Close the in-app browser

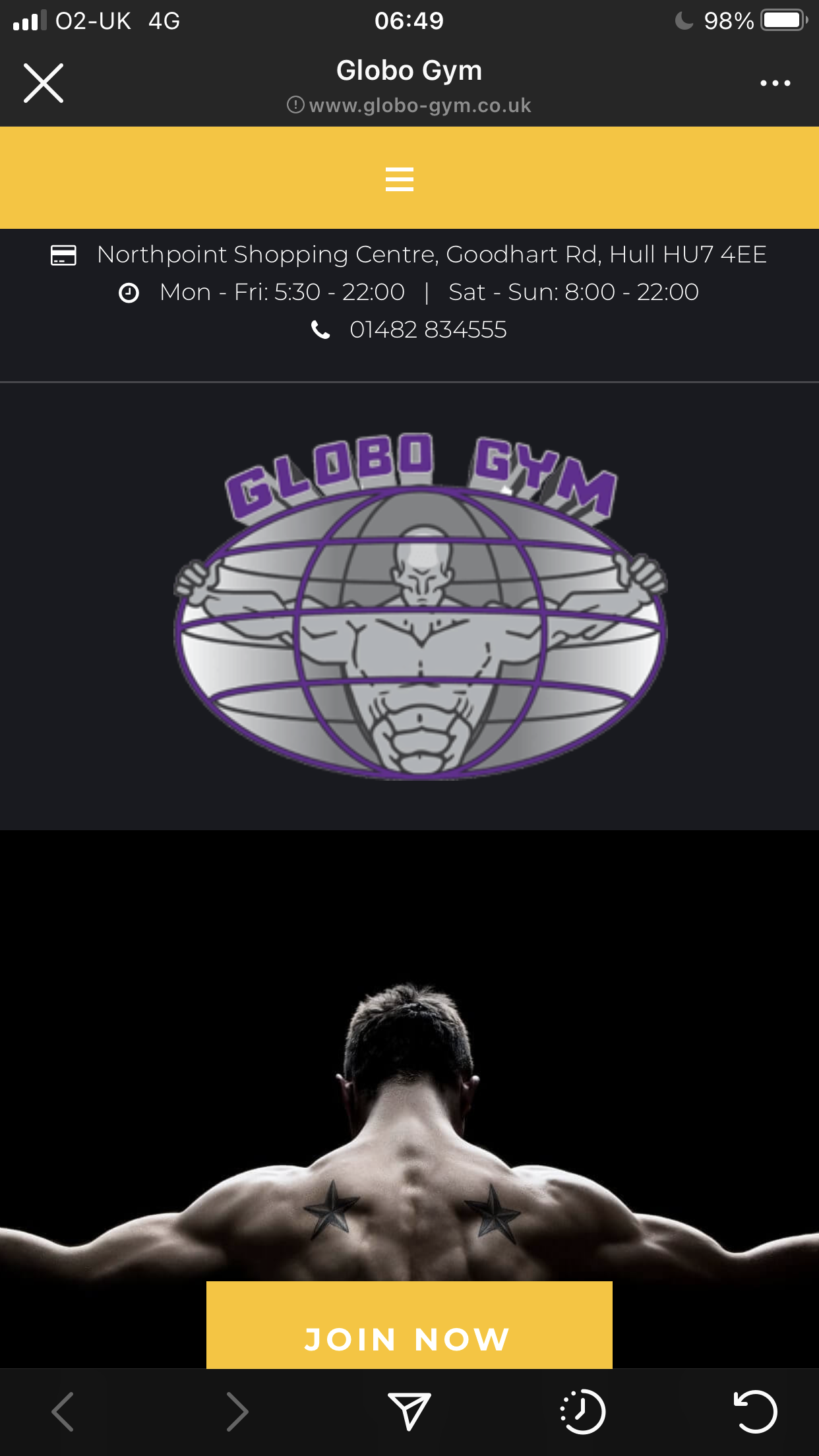44,83
